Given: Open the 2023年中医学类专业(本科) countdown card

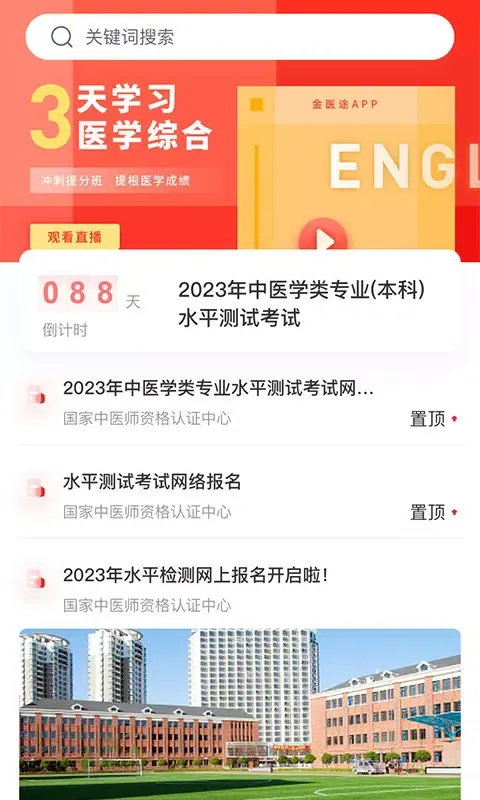Looking at the screenshot, I should (240, 302).
